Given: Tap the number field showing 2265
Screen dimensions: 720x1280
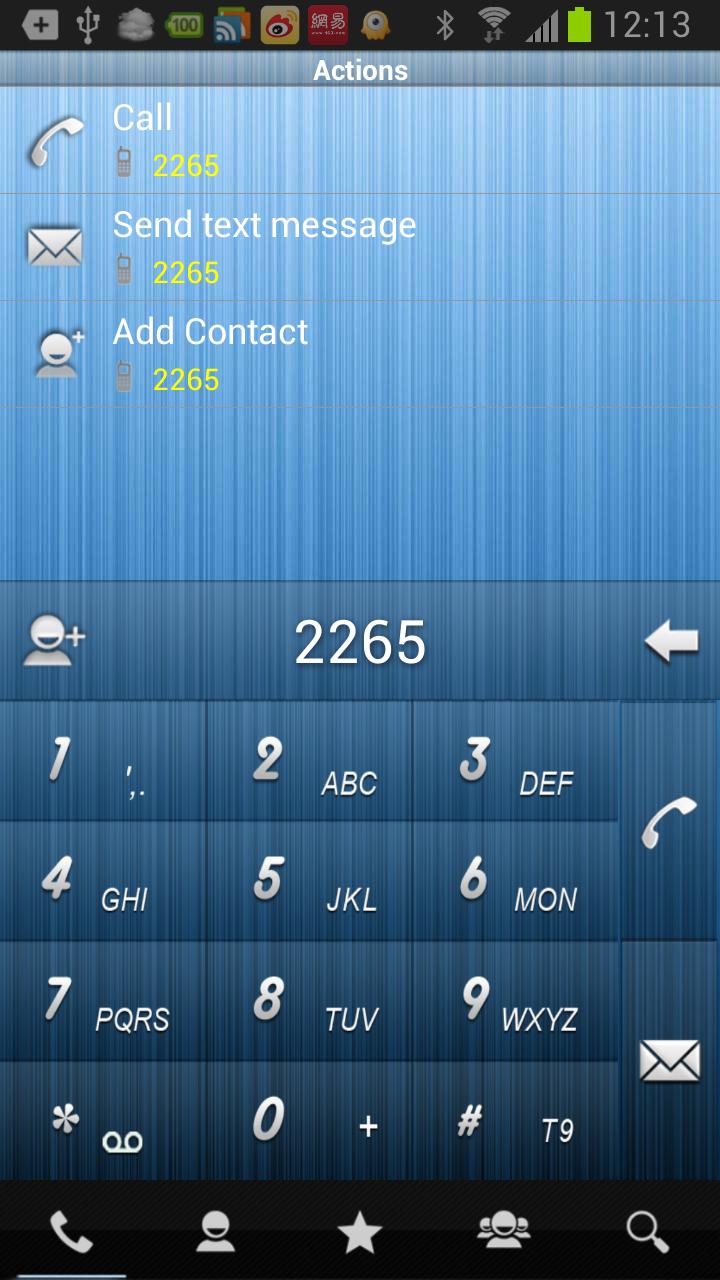Looking at the screenshot, I should [x=360, y=643].
